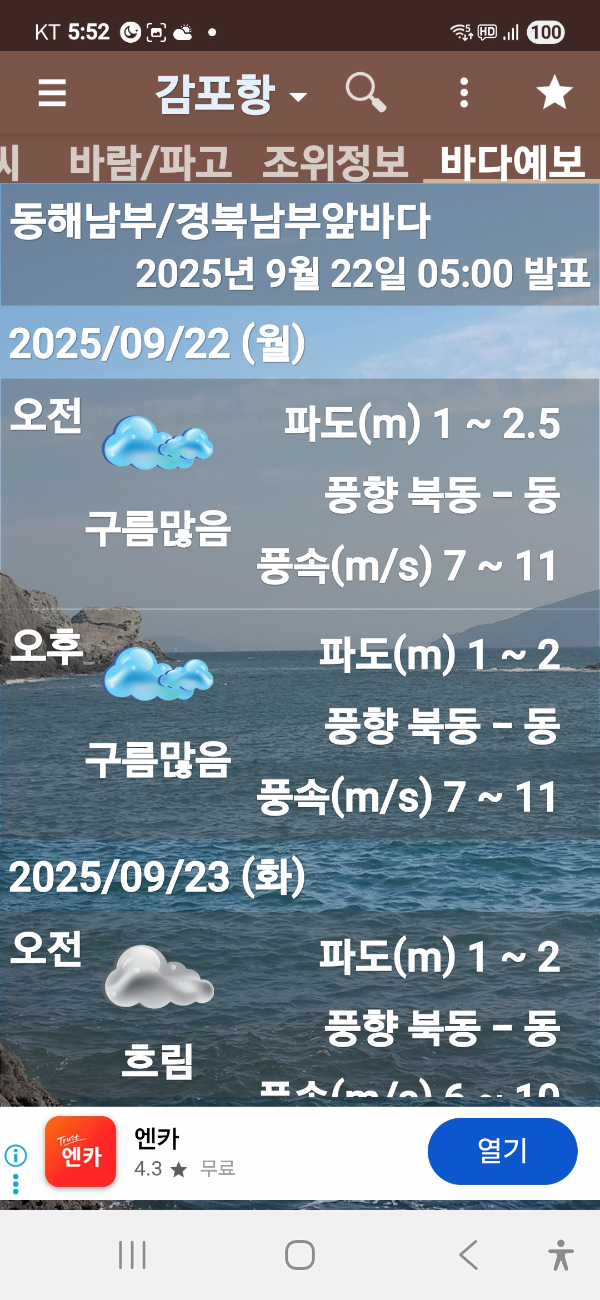The image size is (600, 1300).
Task: Tap 열기 on the 엔카 ad
Action: (x=502, y=1150)
